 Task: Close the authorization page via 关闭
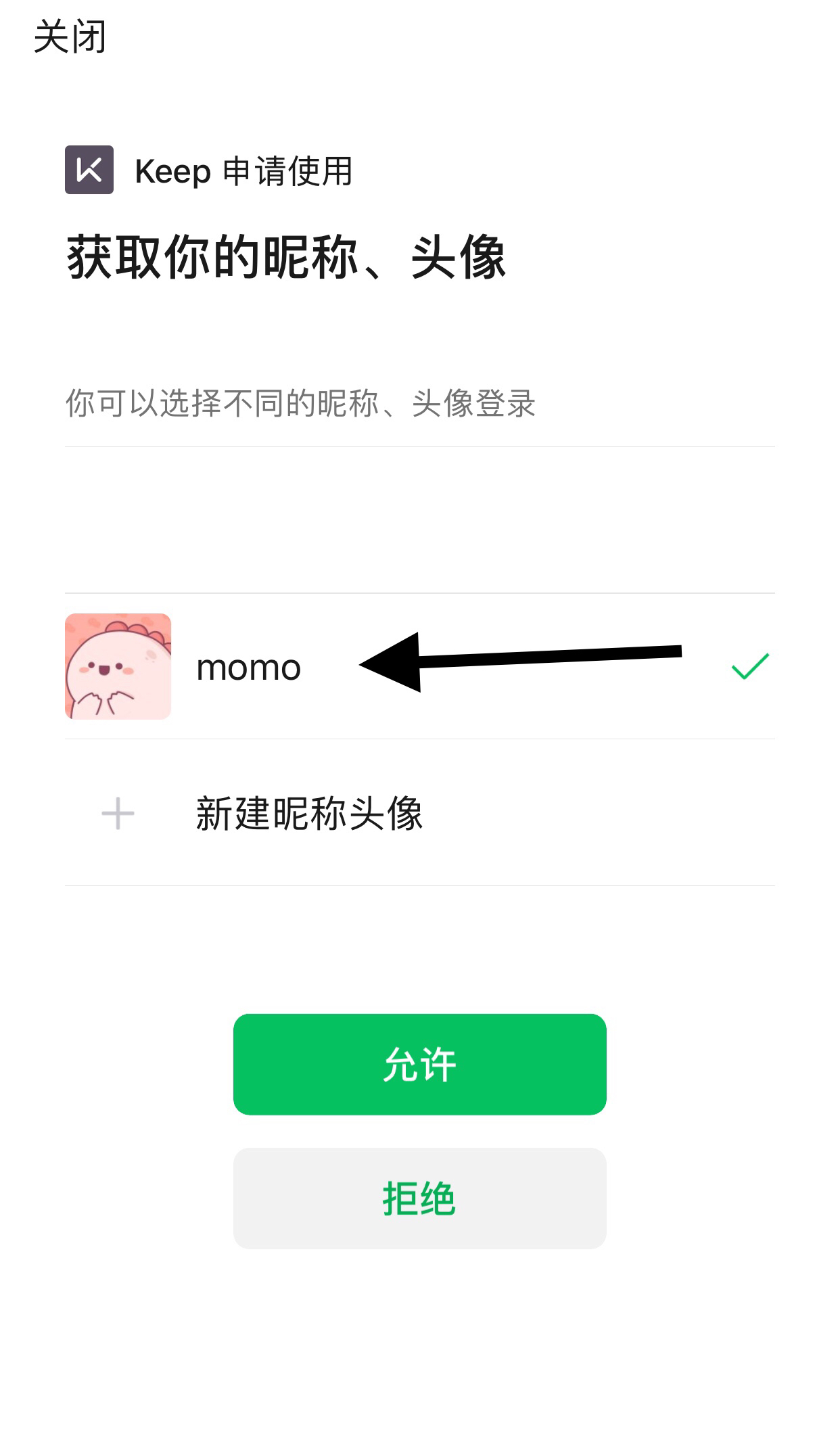70,37
